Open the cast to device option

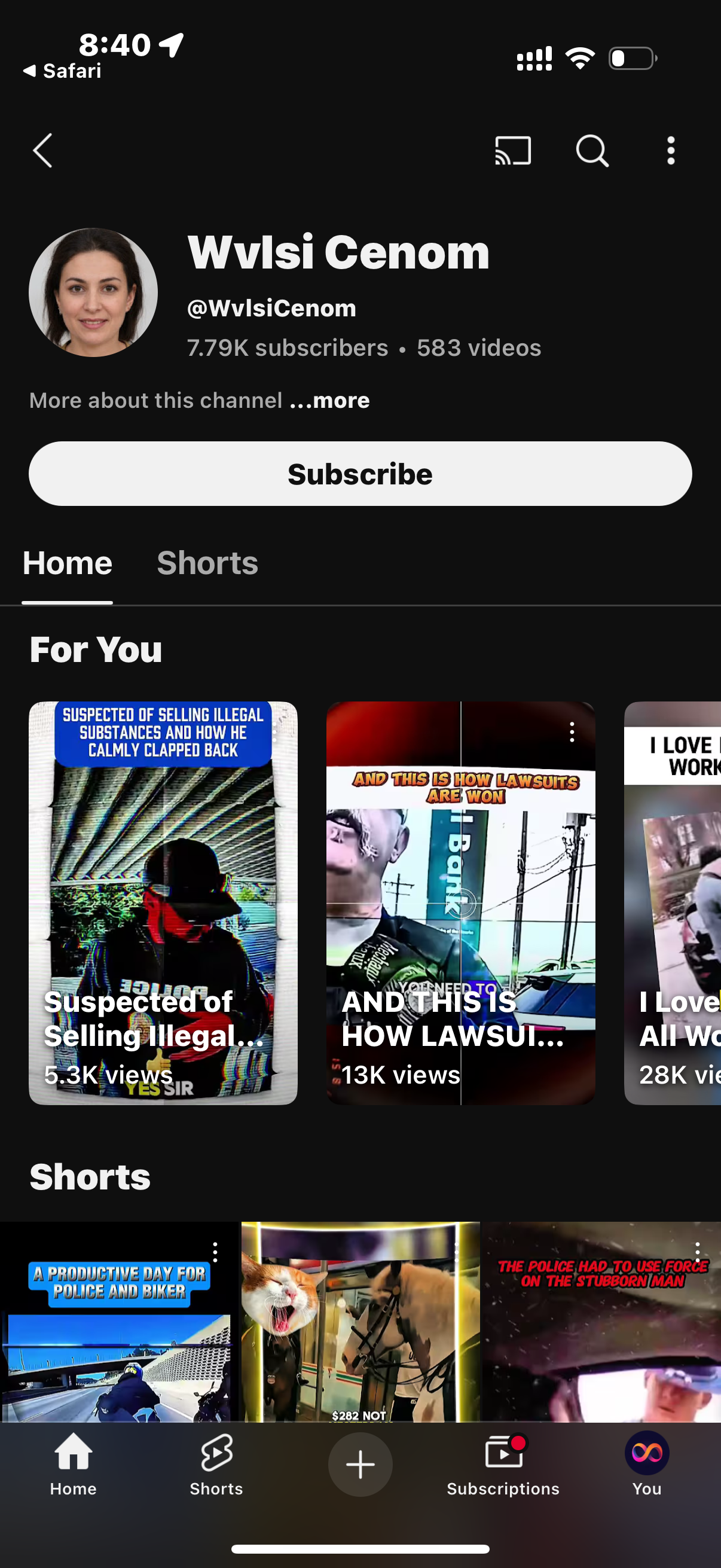pos(512,150)
